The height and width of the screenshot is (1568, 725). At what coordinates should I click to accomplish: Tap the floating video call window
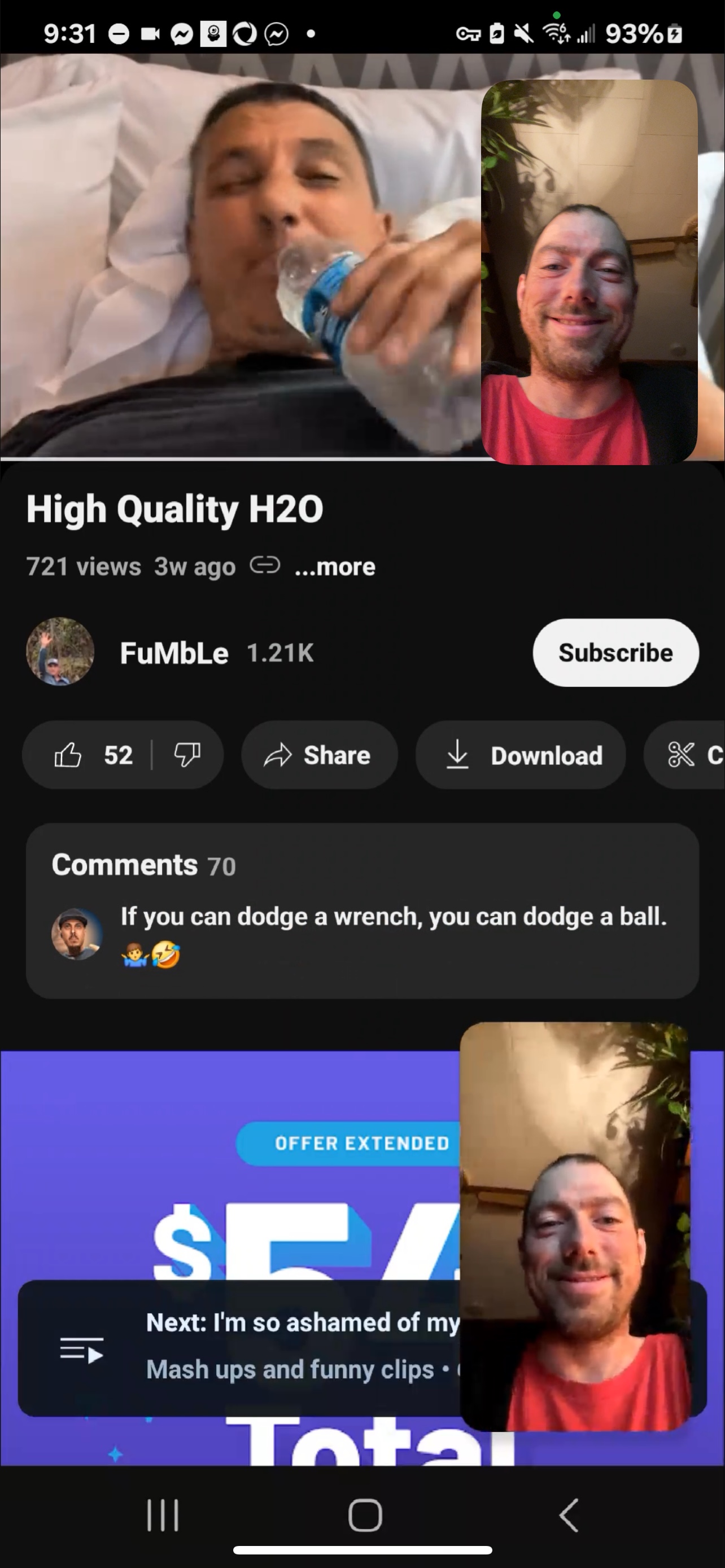tap(575, 1227)
